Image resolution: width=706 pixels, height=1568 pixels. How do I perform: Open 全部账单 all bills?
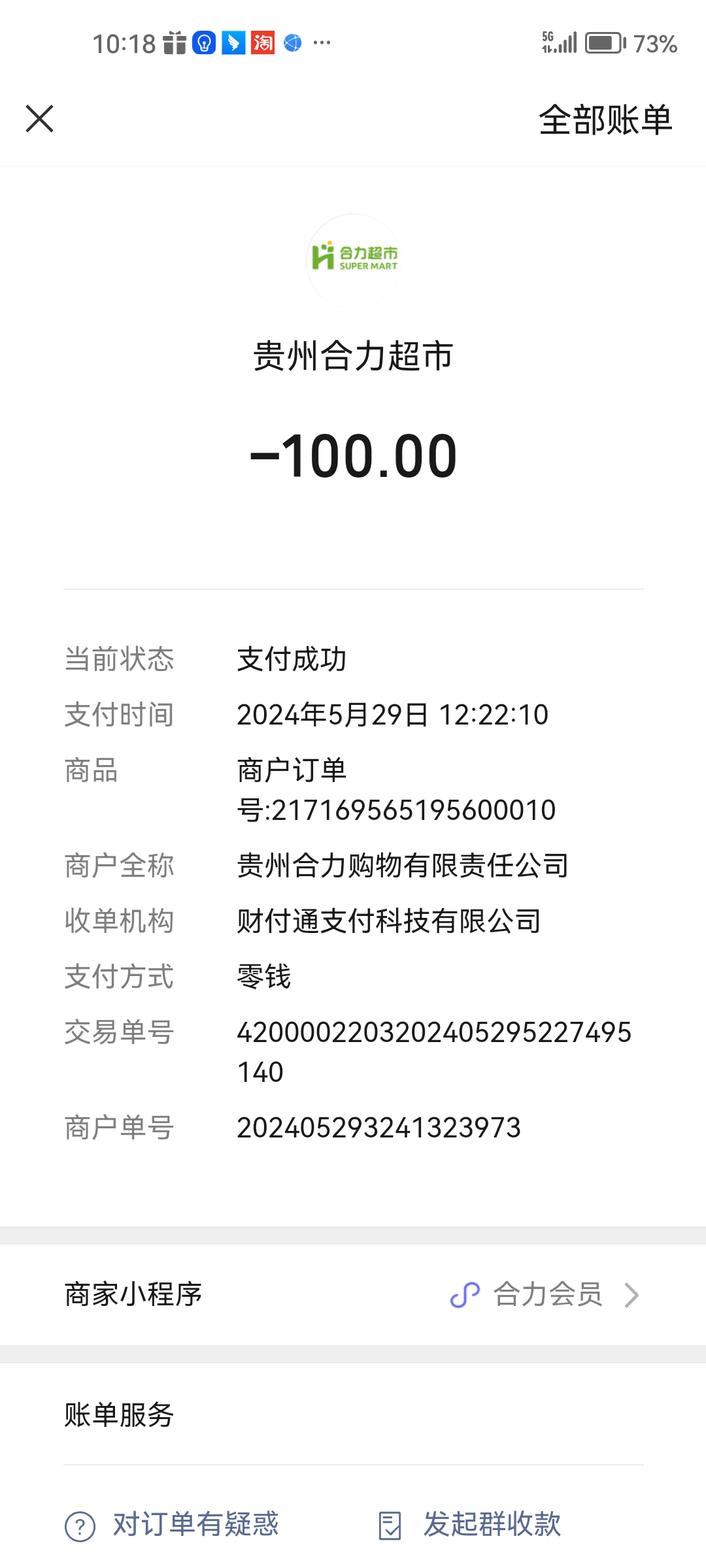pyautogui.click(x=605, y=120)
